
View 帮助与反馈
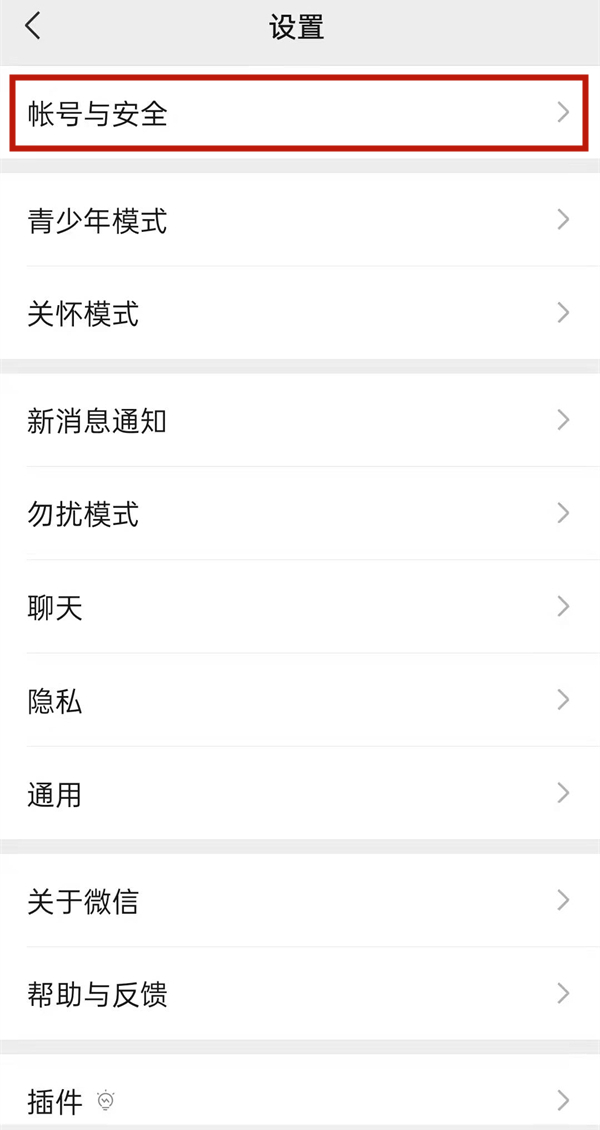coord(298,994)
